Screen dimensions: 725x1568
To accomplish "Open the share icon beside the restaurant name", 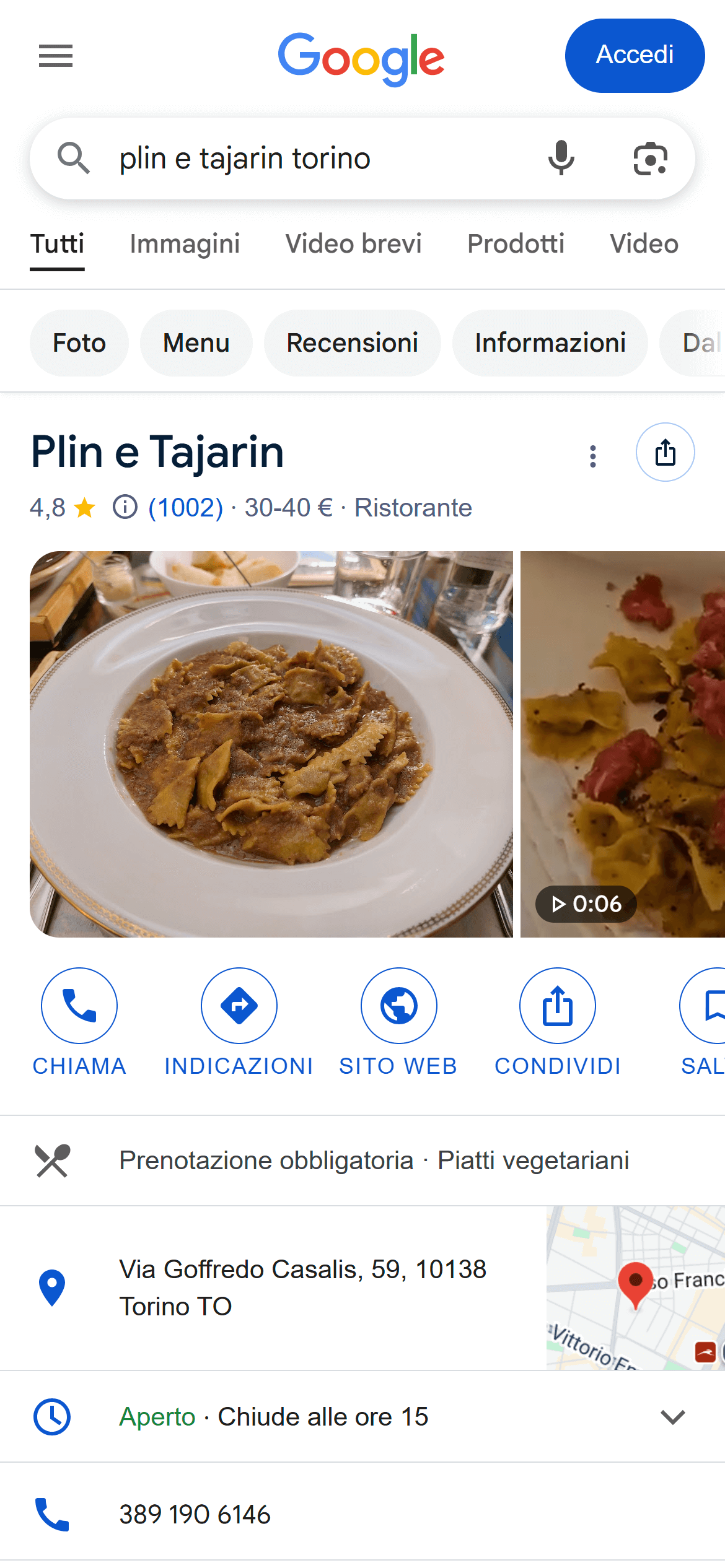I will pos(665,452).
